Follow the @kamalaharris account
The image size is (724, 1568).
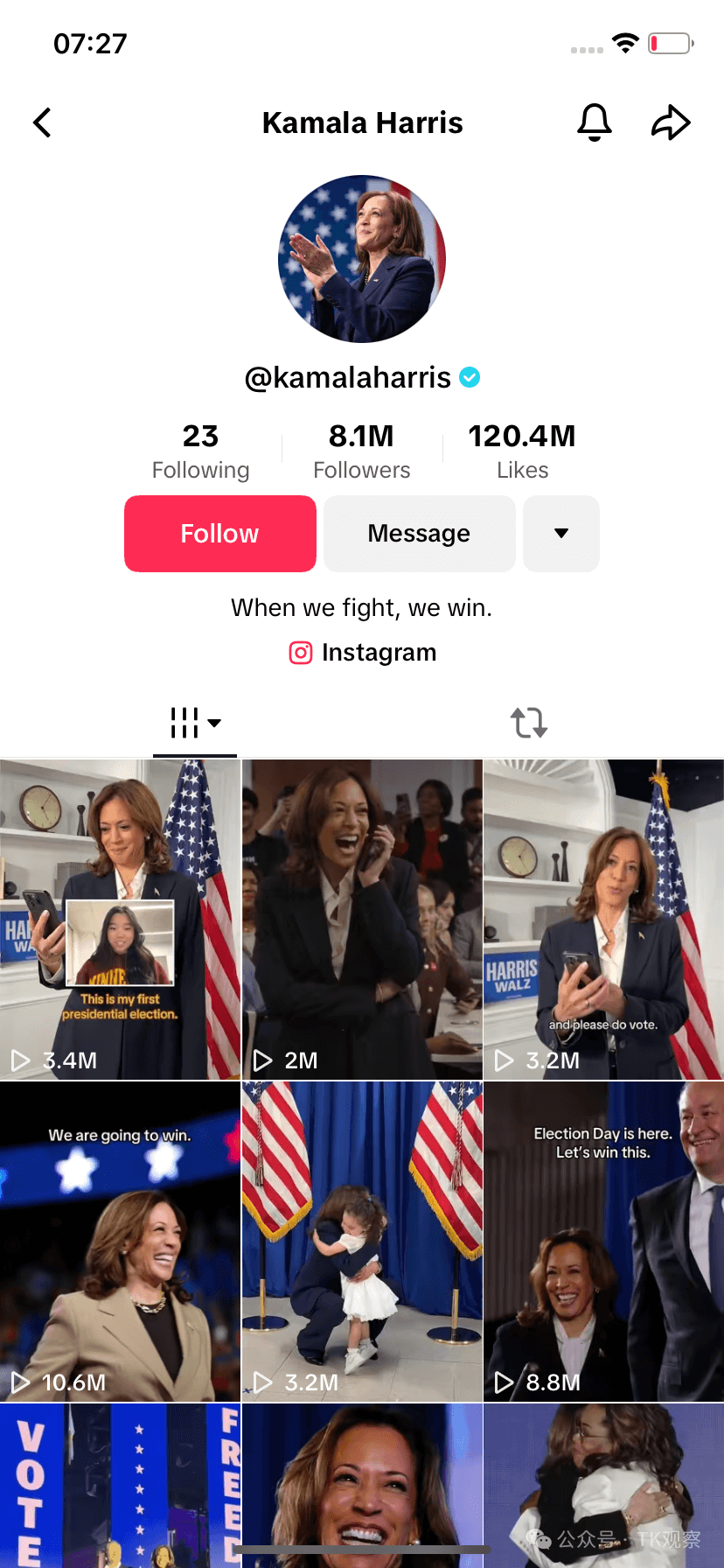[x=220, y=534]
